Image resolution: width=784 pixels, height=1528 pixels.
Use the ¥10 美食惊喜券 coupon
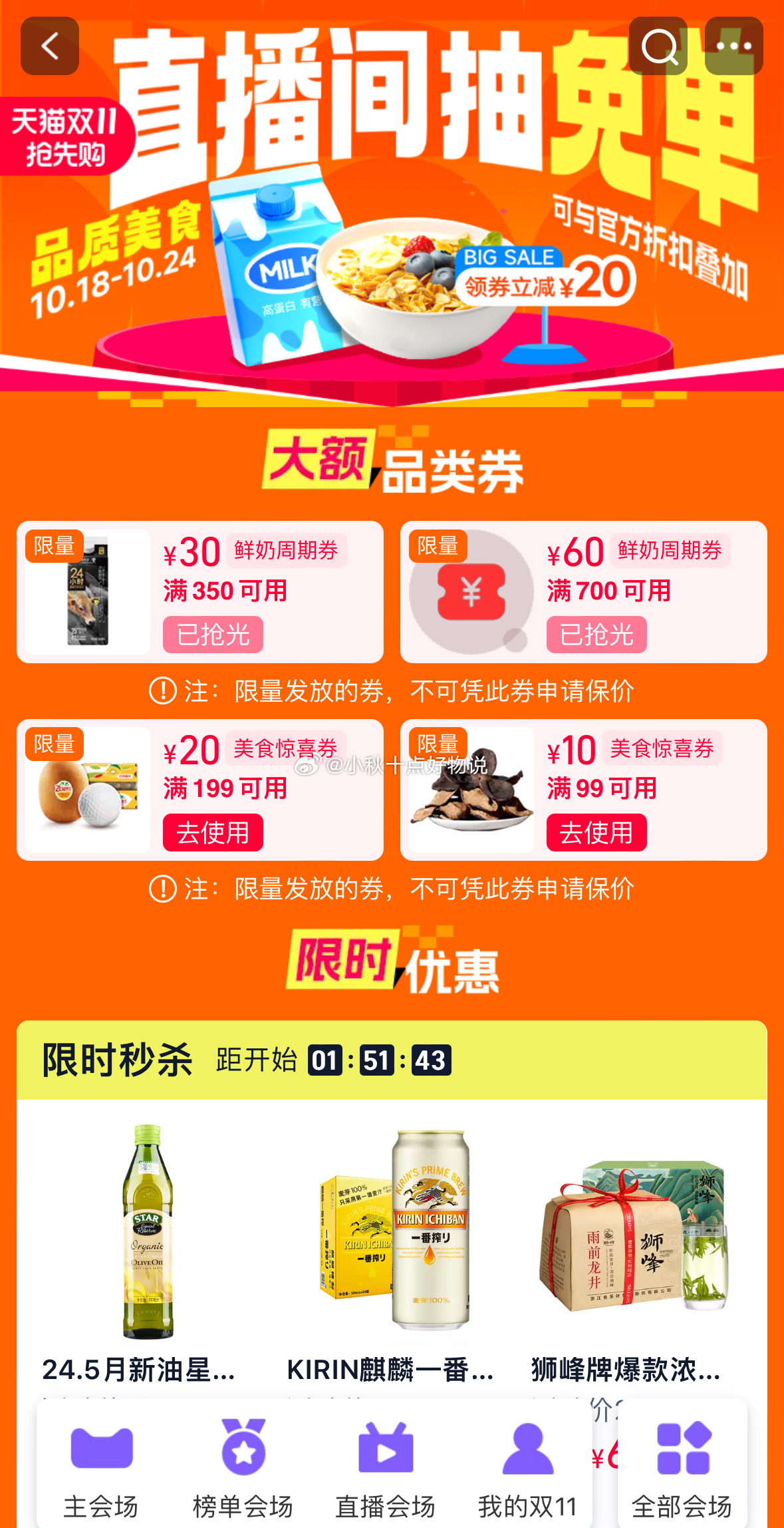(596, 832)
